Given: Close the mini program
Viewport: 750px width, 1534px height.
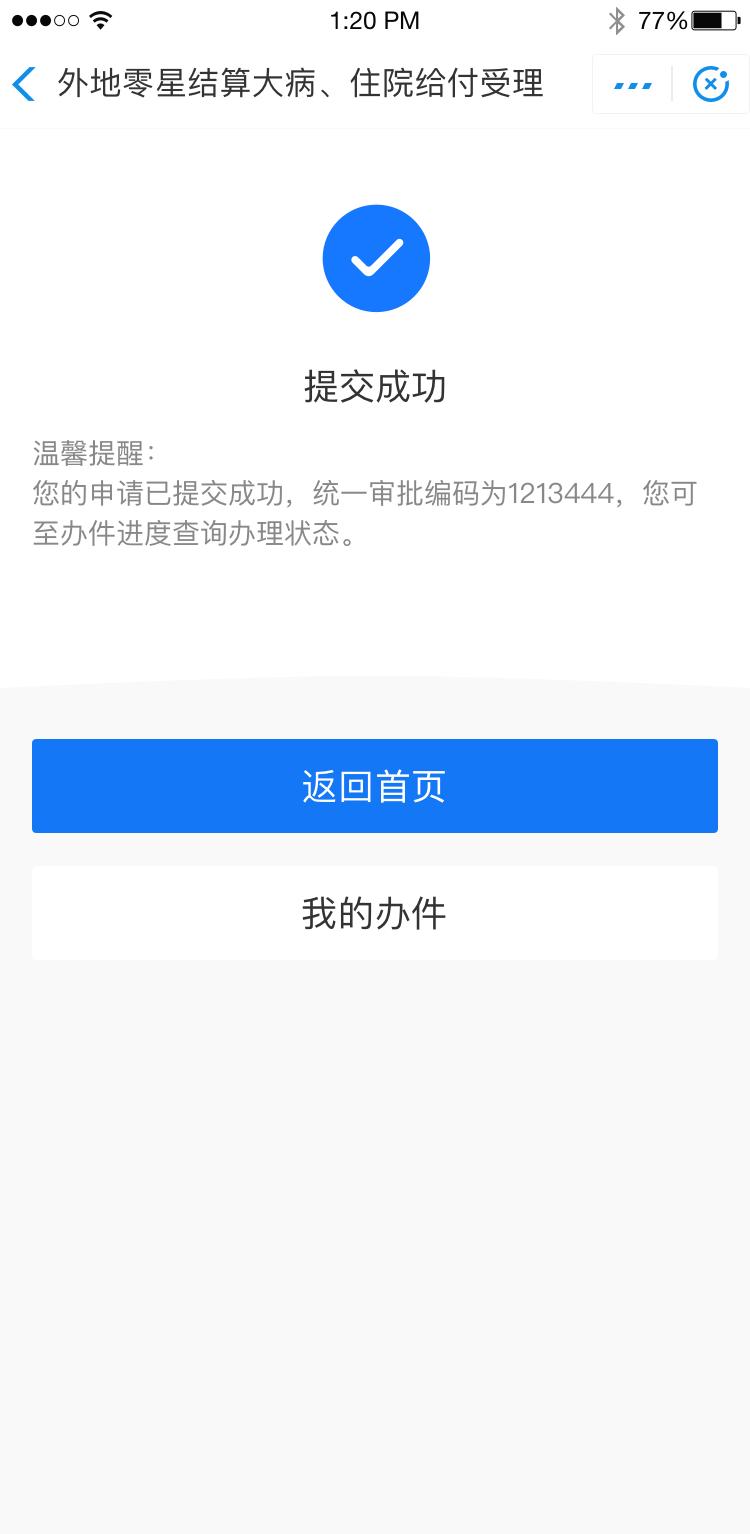Looking at the screenshot, I should click(710, 85).
